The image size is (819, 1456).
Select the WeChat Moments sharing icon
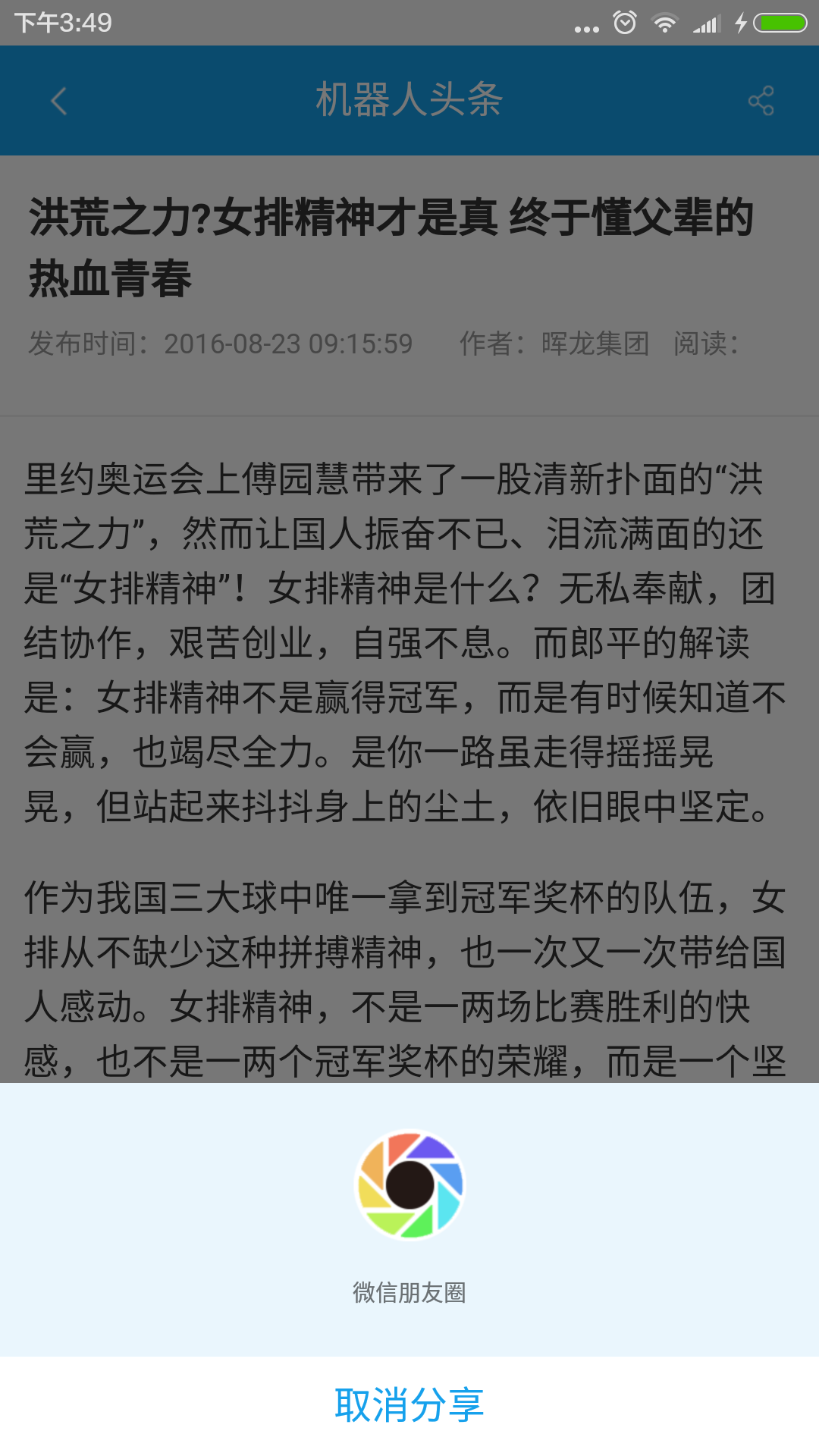(409, 1185)
